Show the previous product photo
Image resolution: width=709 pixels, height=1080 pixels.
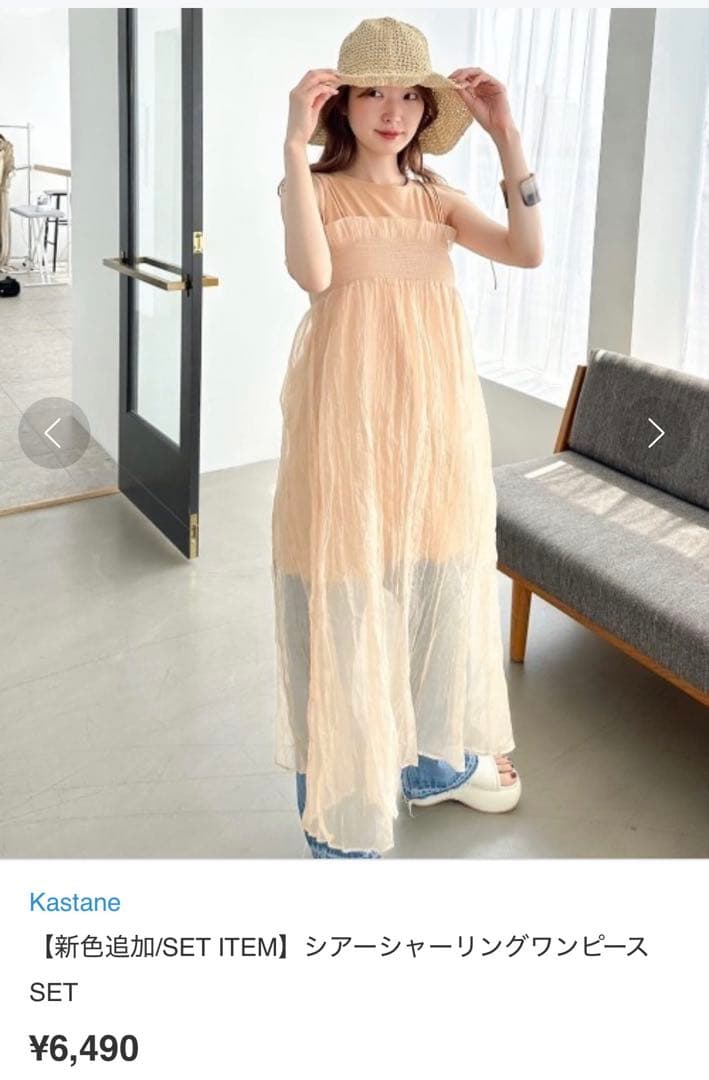click(x=54, y=433)
